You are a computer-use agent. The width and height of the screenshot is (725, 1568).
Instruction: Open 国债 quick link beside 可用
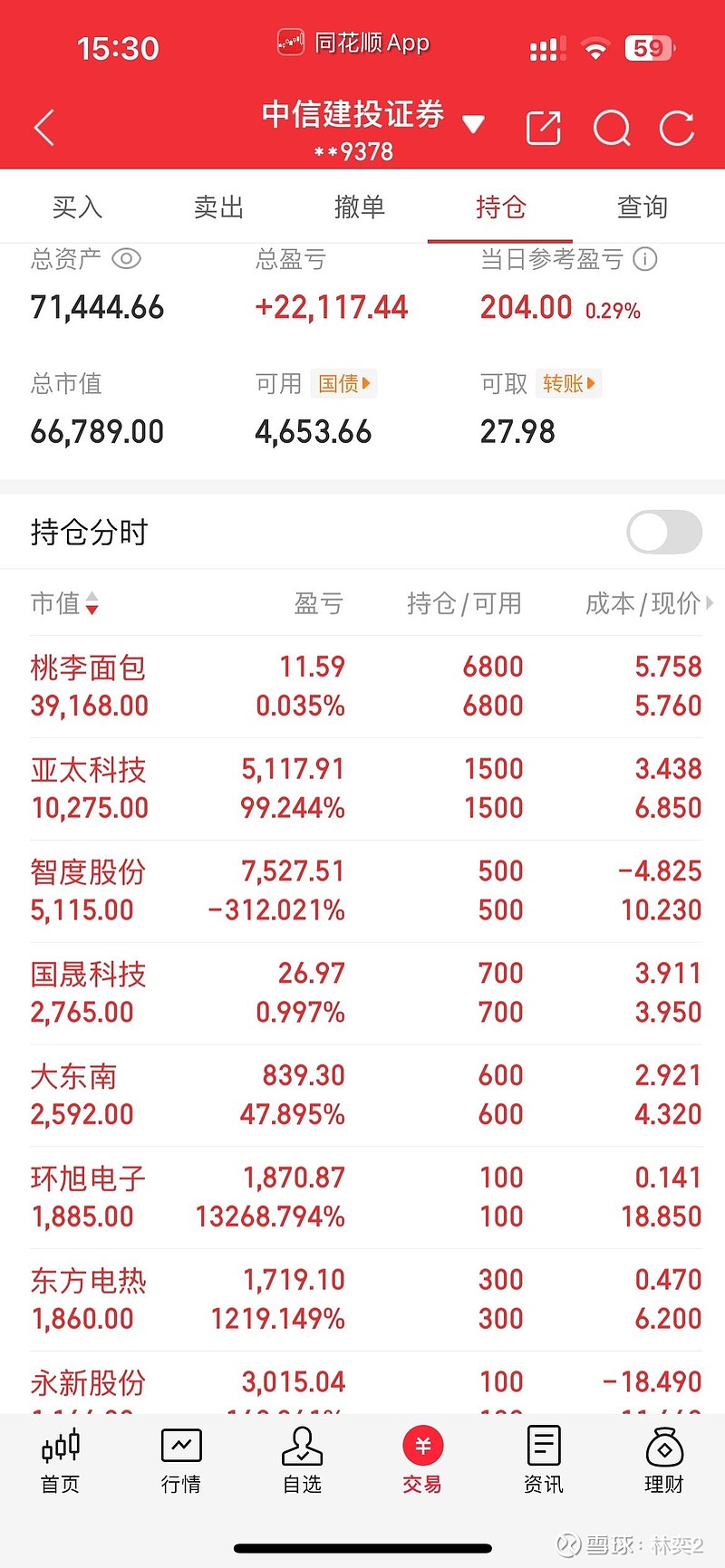coord(343,383)
